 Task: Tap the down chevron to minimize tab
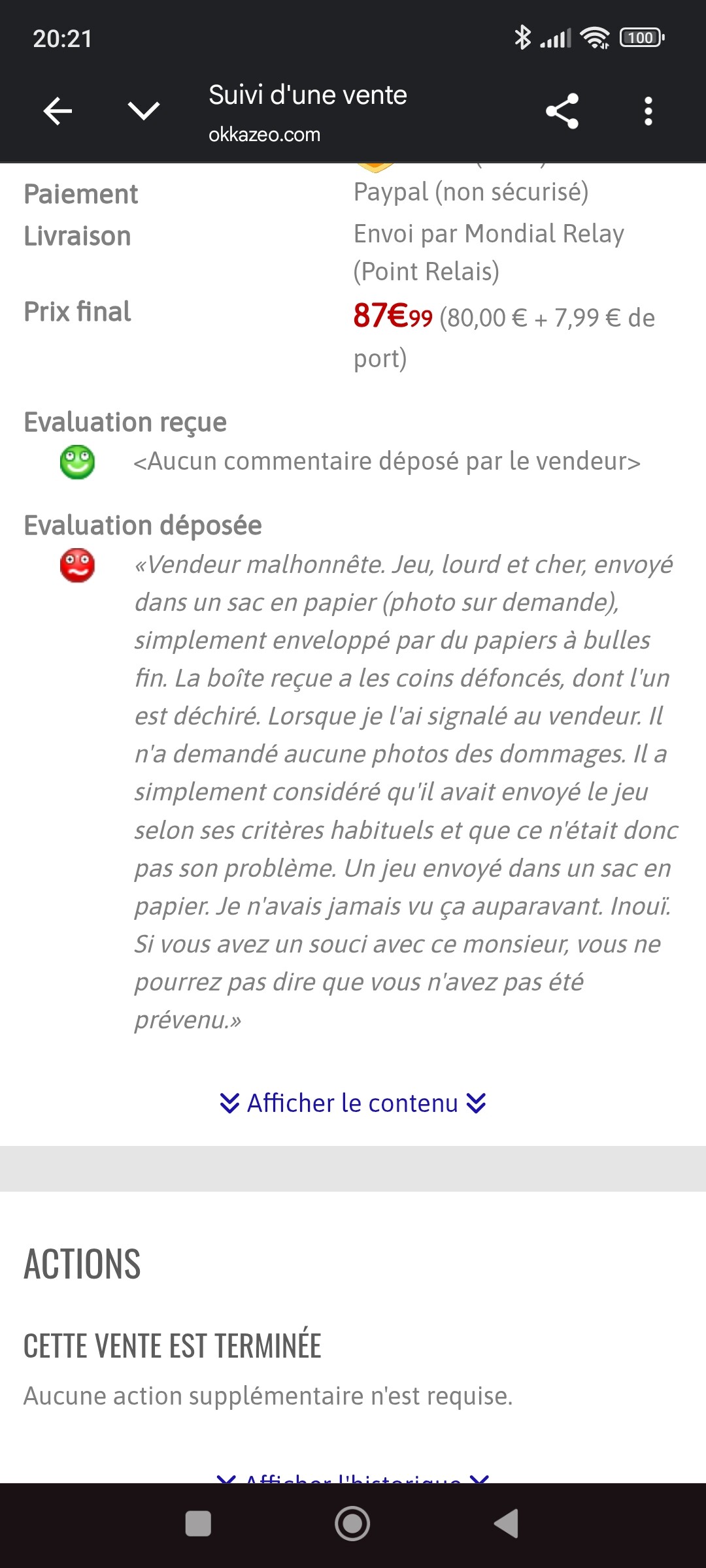click(144, 111)
